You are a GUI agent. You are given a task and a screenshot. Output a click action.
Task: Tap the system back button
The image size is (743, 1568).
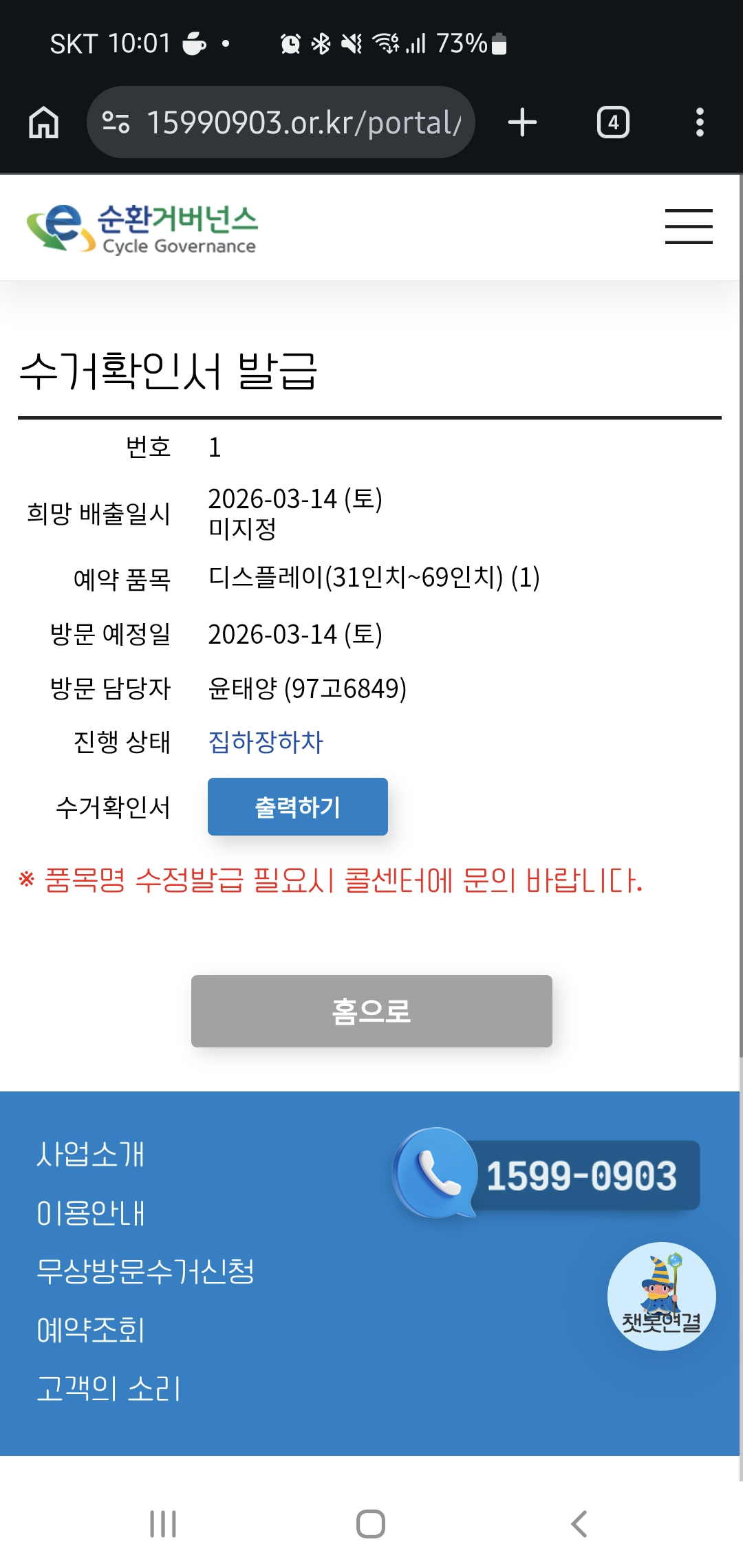(x=579, y=1524)
